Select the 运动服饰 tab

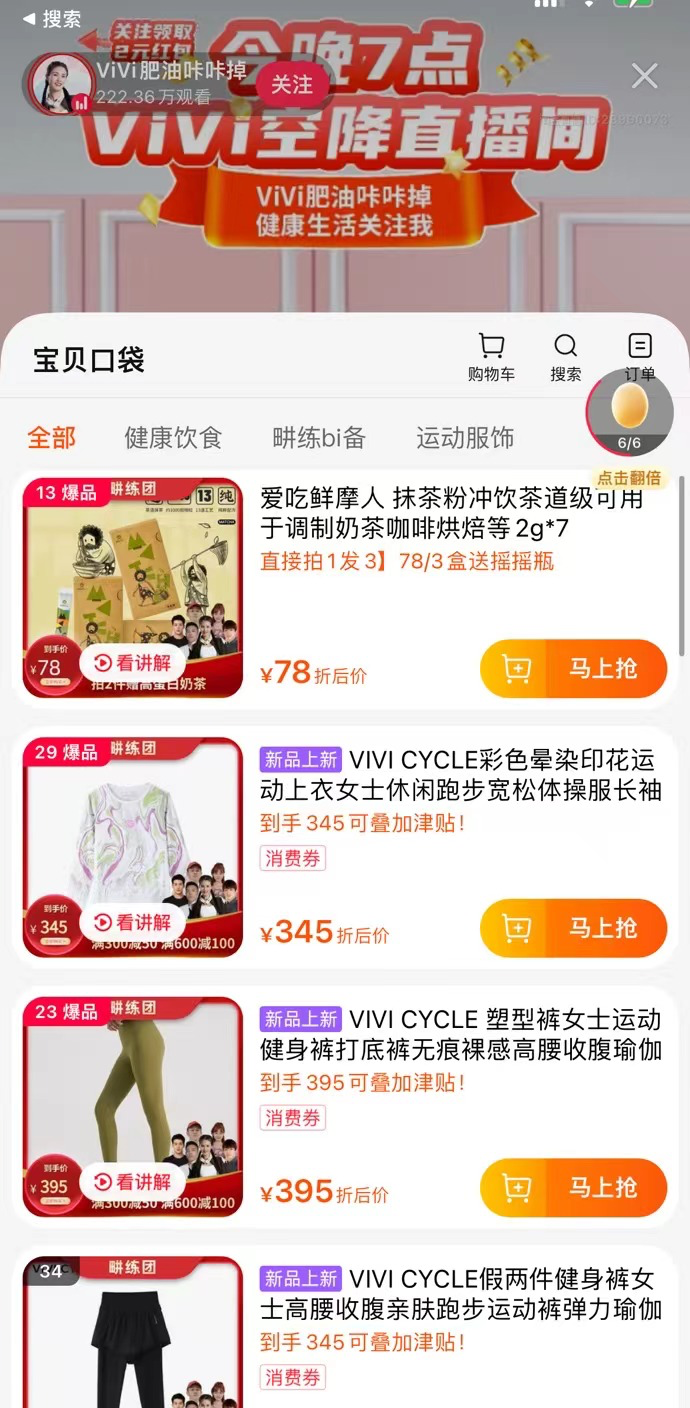(465, 437)
